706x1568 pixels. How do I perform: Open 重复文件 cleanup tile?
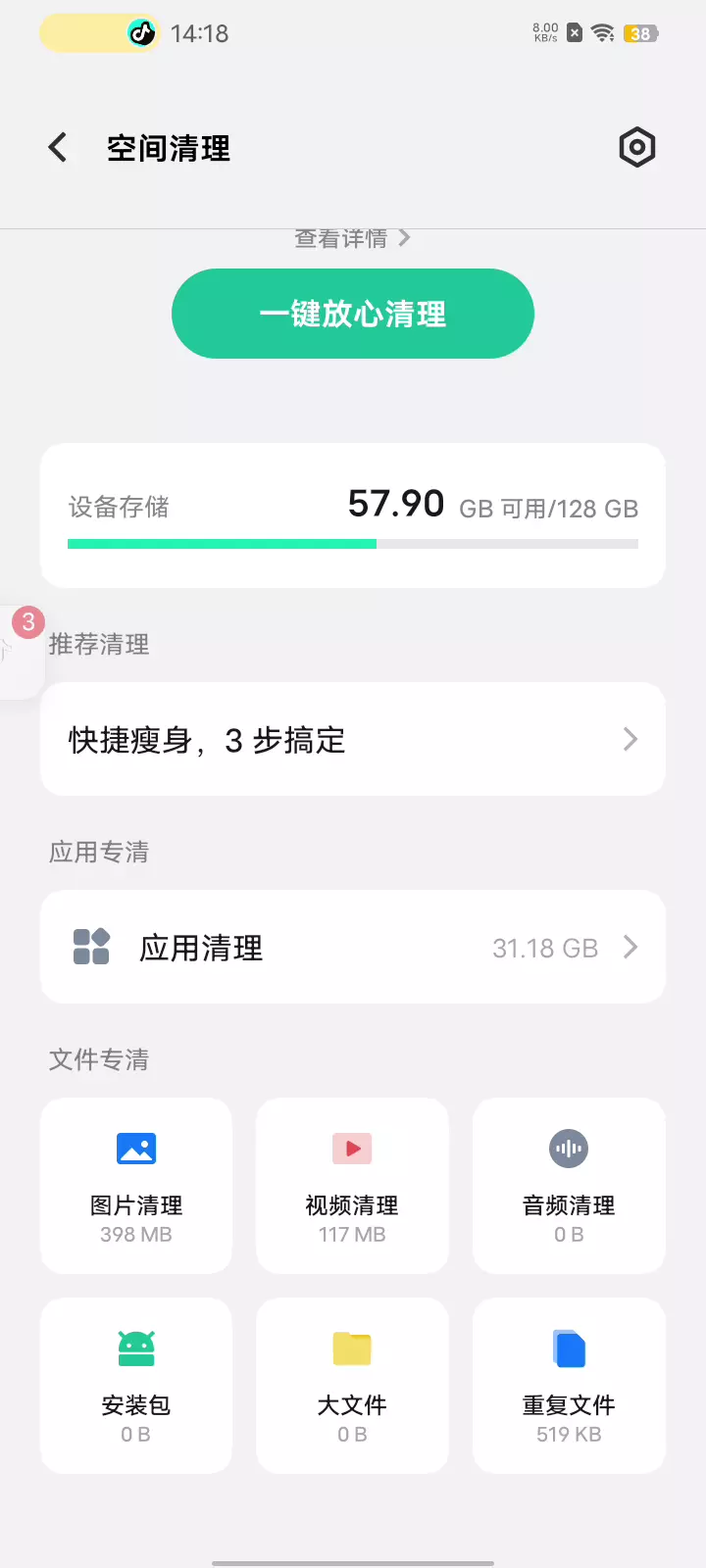[x=569, y=1386]
